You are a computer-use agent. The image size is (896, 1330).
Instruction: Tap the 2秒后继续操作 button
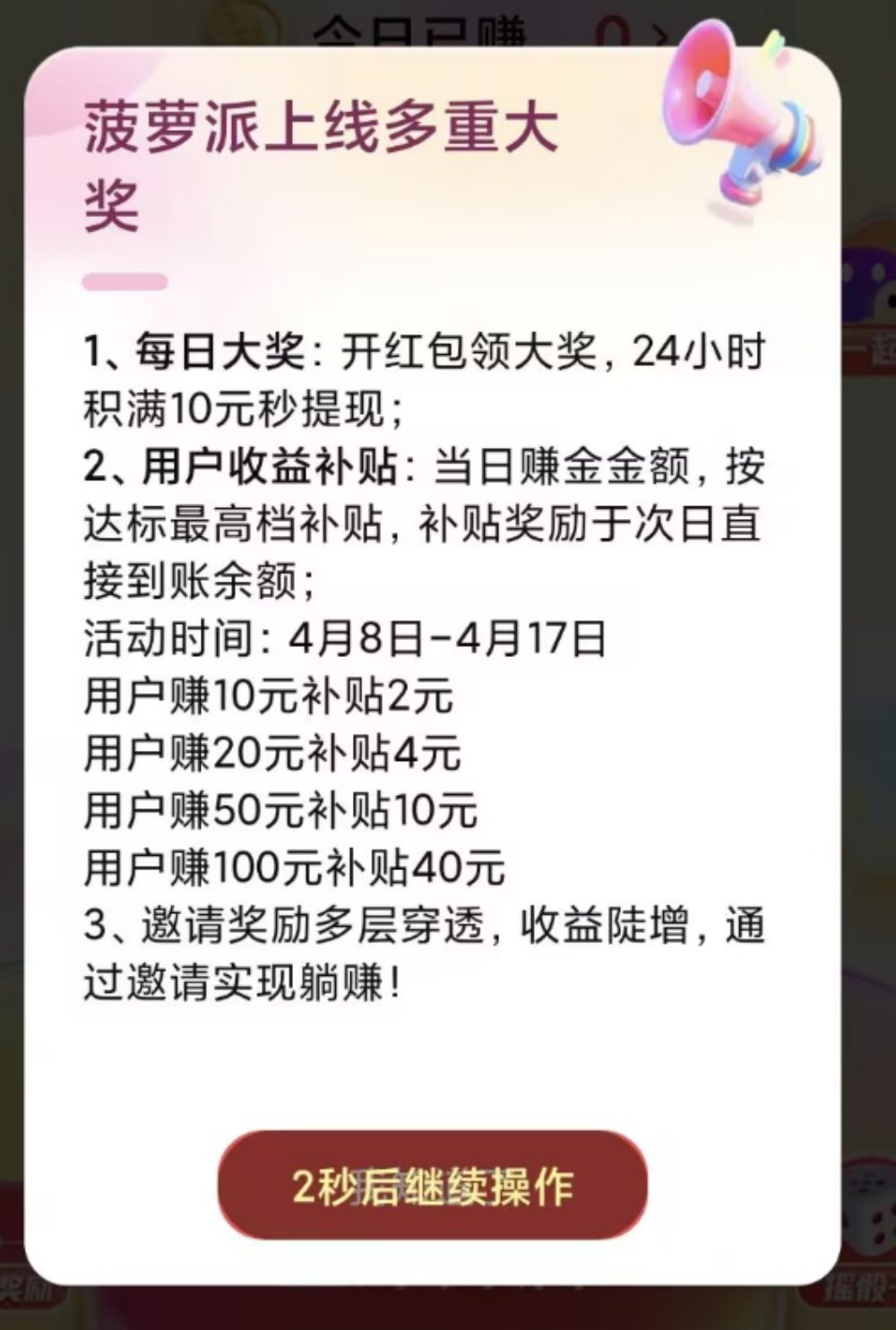tap(433, 1186)
